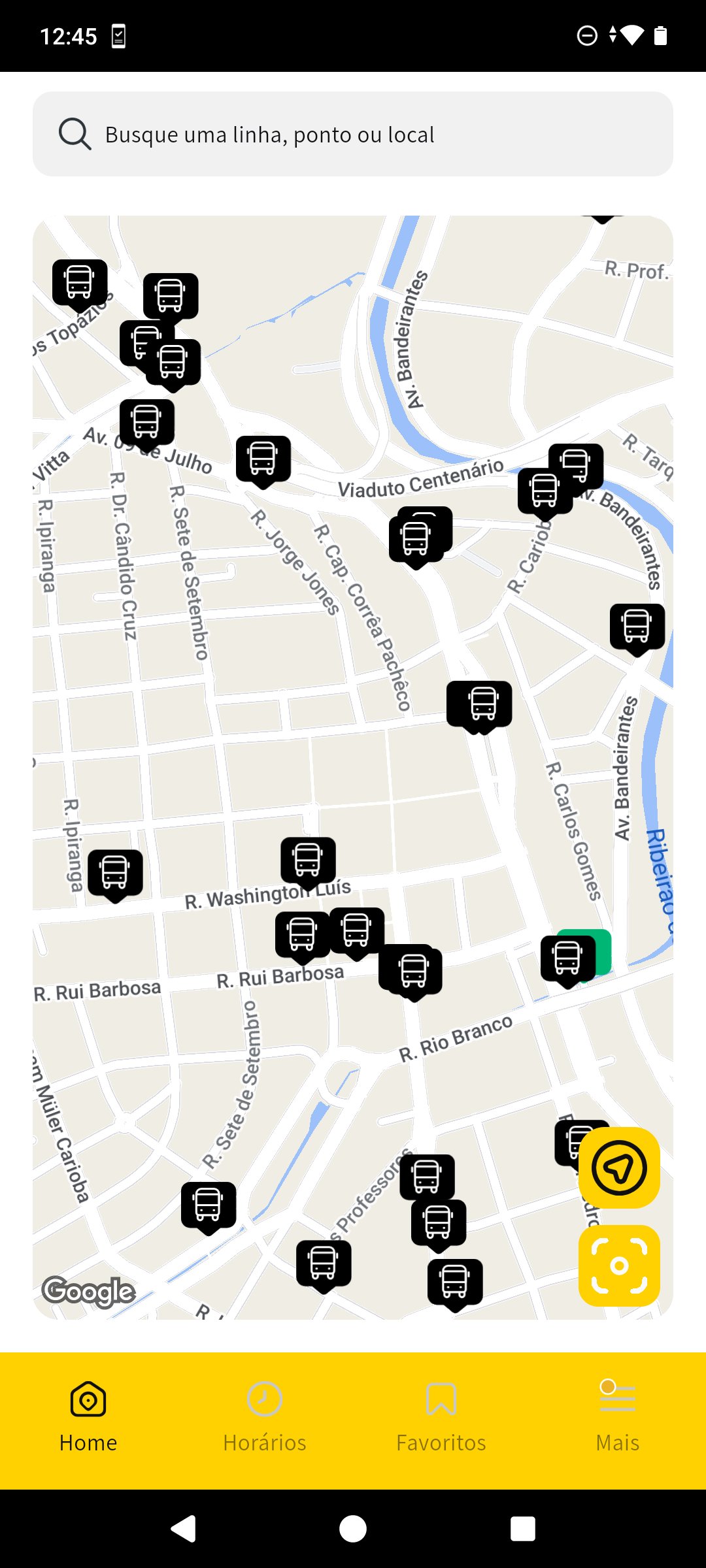
Task: Open the QR scan button
Action: pos(619,1266)
